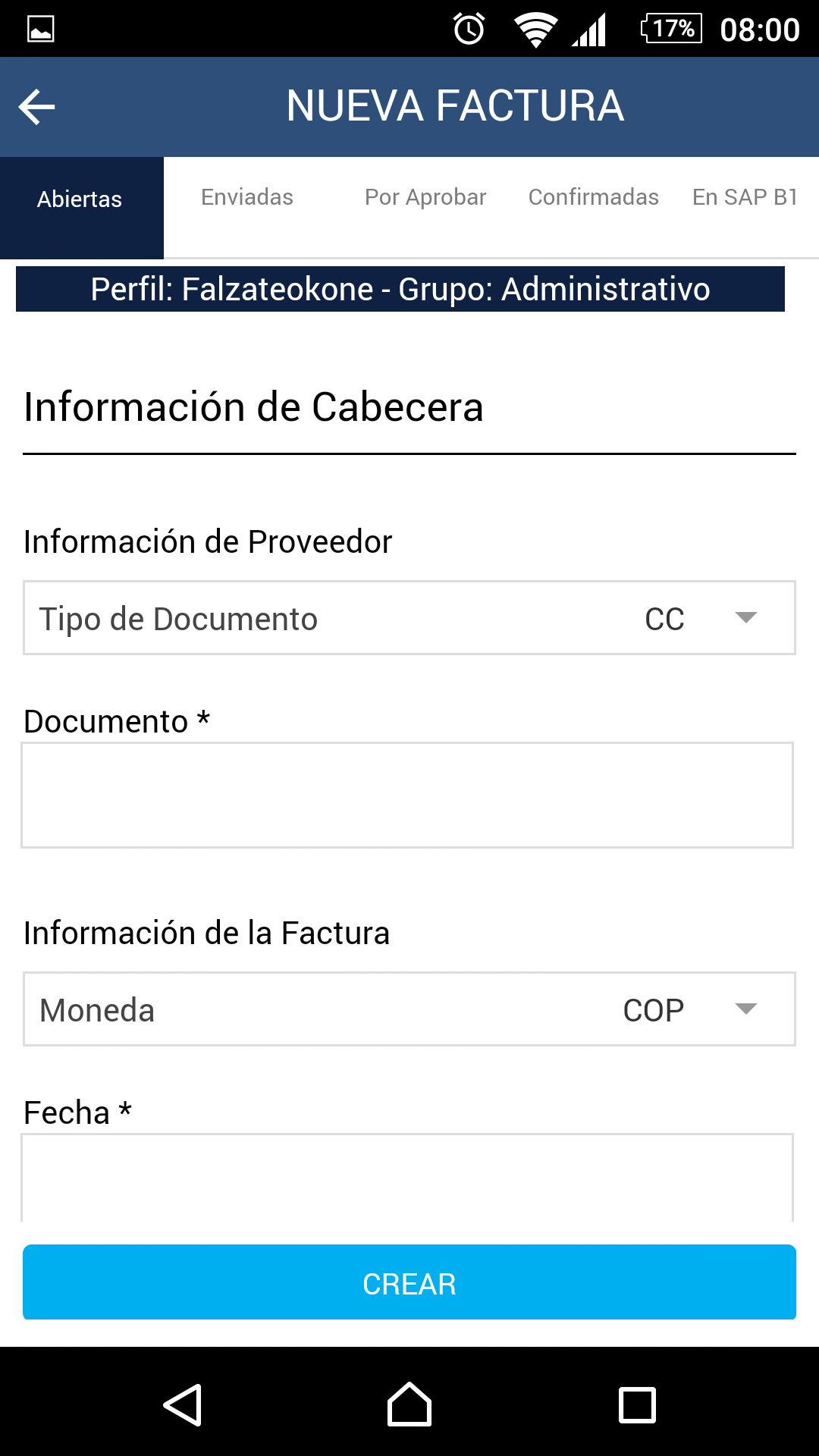Switch to the Enviadas tab
The height and width of the screenshot is (1456, 819).
[246, 197]
